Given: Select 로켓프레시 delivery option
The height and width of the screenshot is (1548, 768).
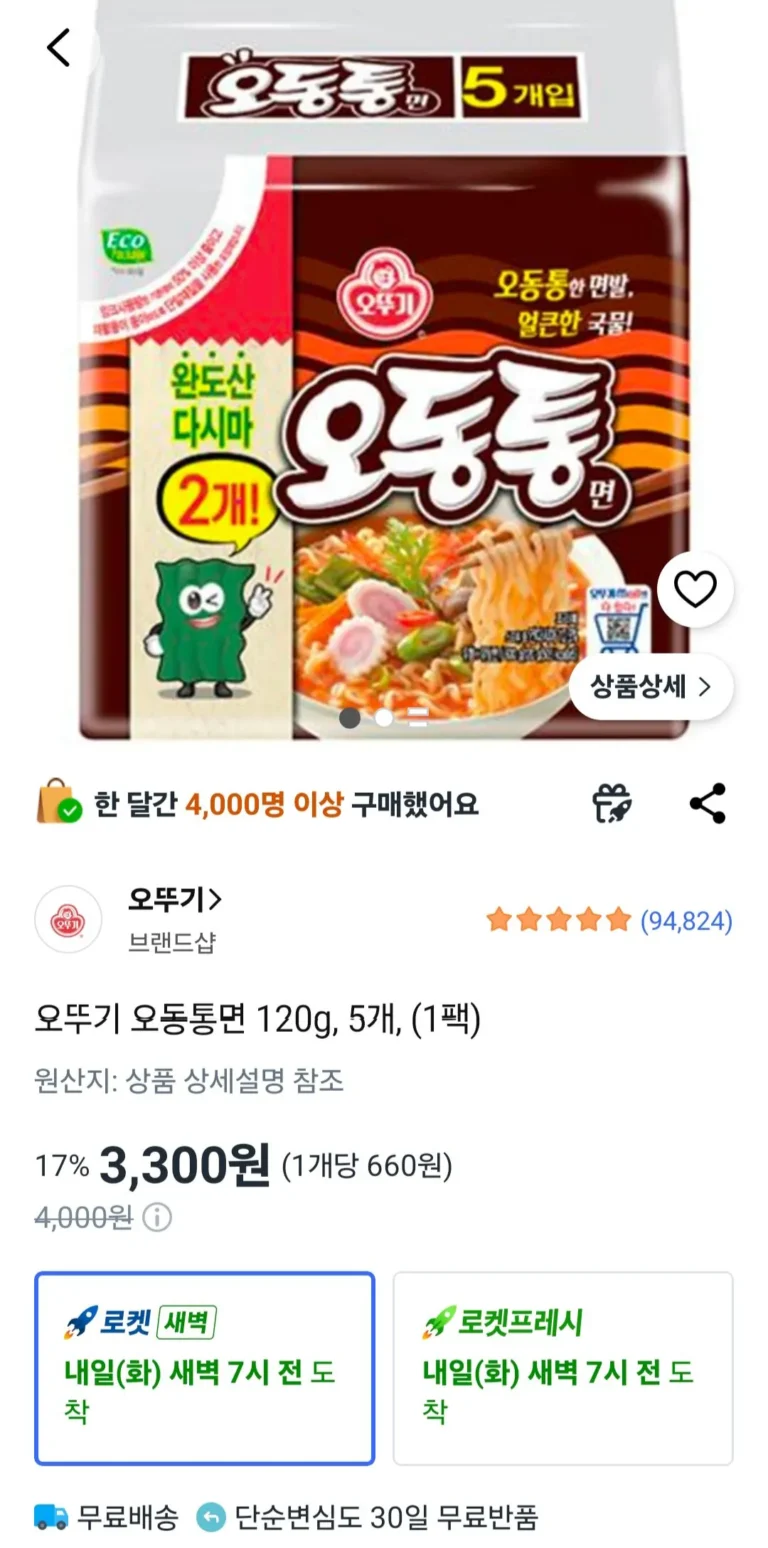Looking at the screenshot, I should pyautogui.click(x=562, y=1368).
